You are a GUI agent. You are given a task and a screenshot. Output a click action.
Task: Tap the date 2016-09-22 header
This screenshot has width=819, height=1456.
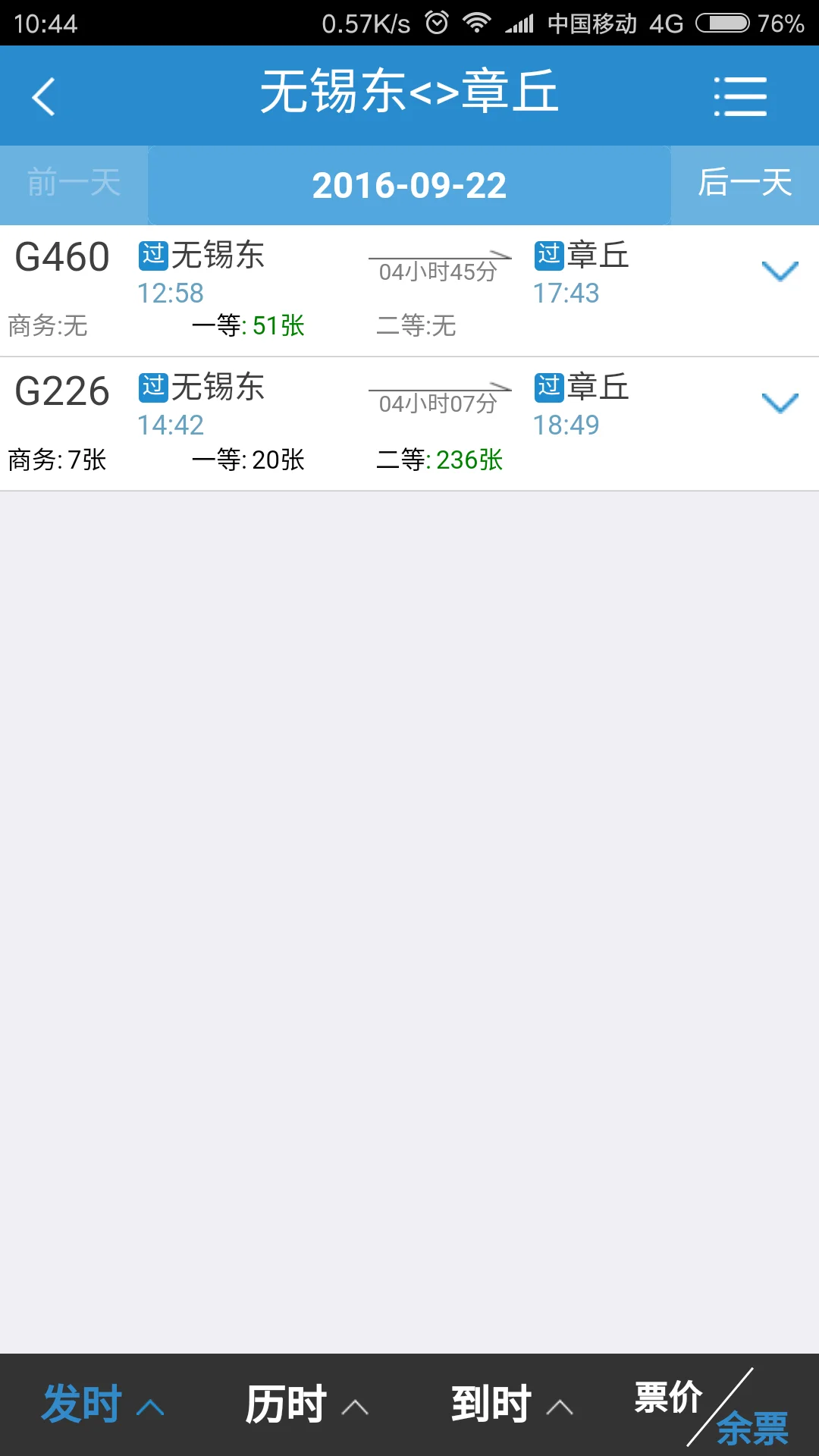pos(409,184)
